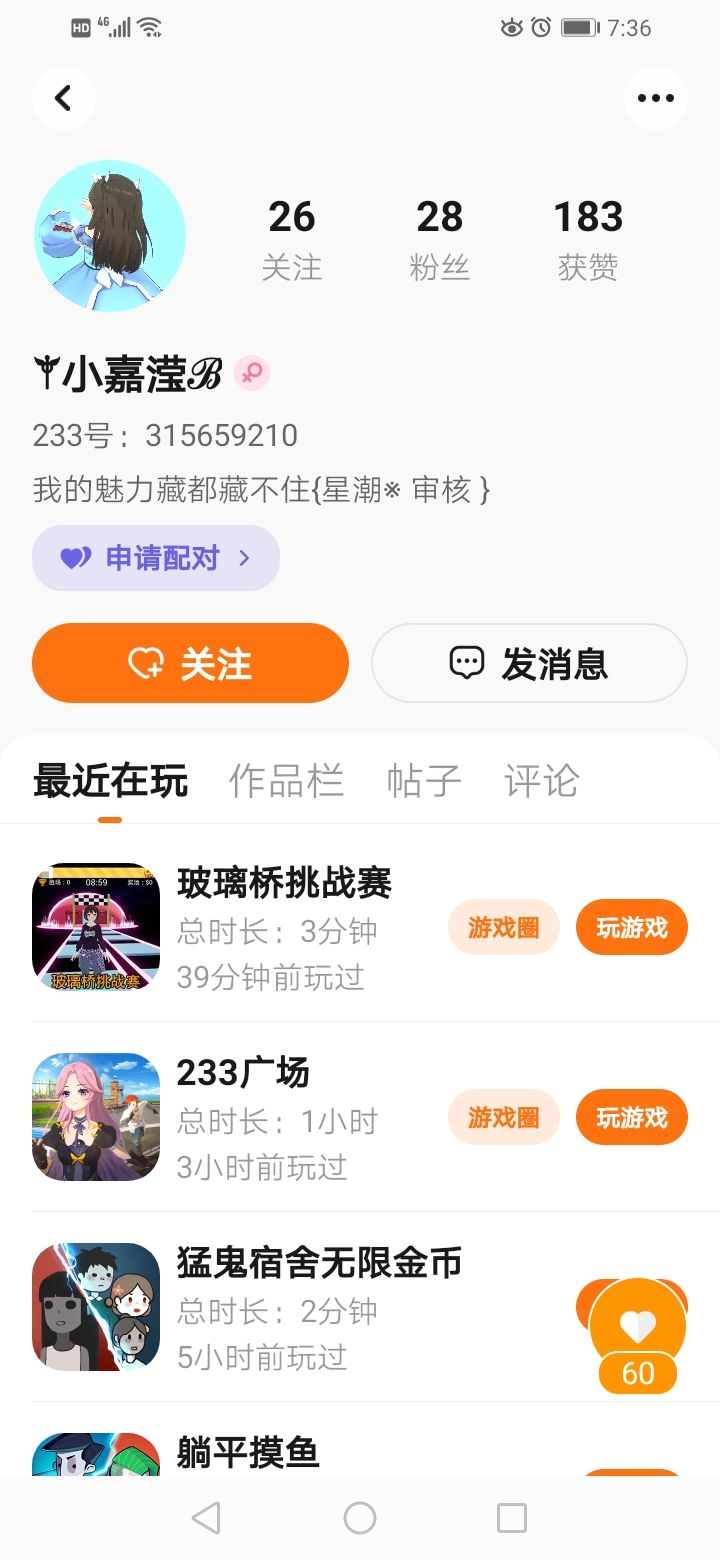Screen dimensions: 720x1560
Task: View the 28 粉丝 followers list
Action: tap(439, 238)
